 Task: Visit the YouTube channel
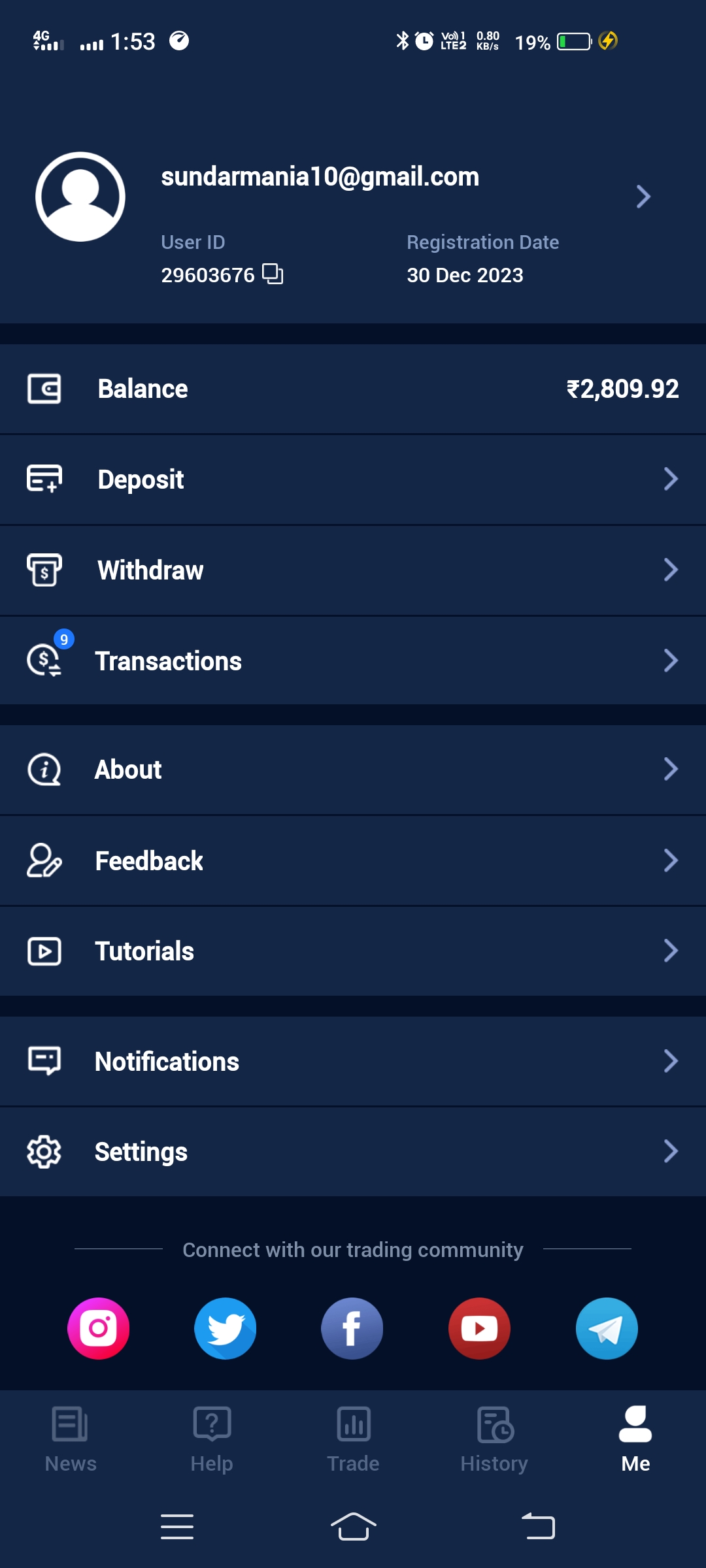[x=479, y=1328]
